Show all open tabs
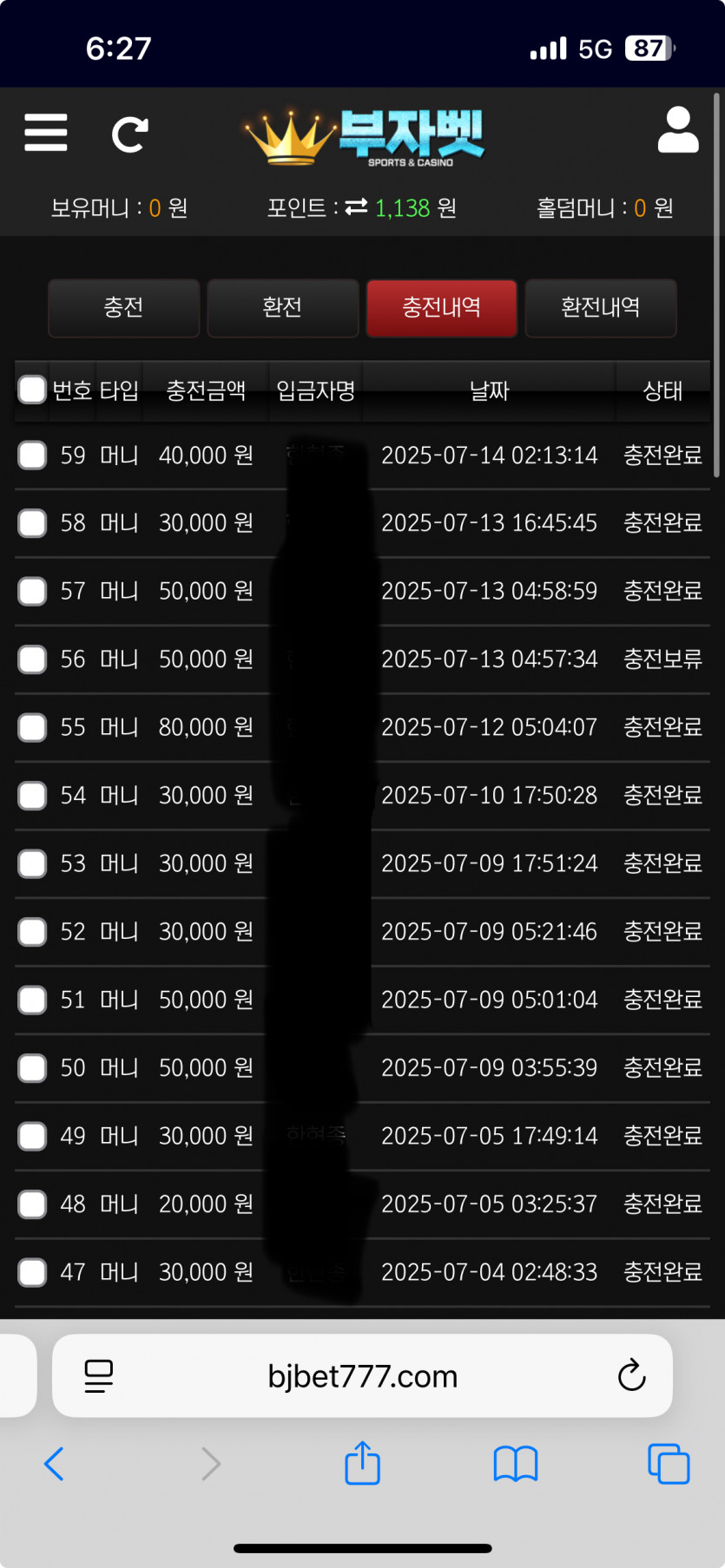The width and height of the screenshot is (725, 1568). (x=669, y=1464)
